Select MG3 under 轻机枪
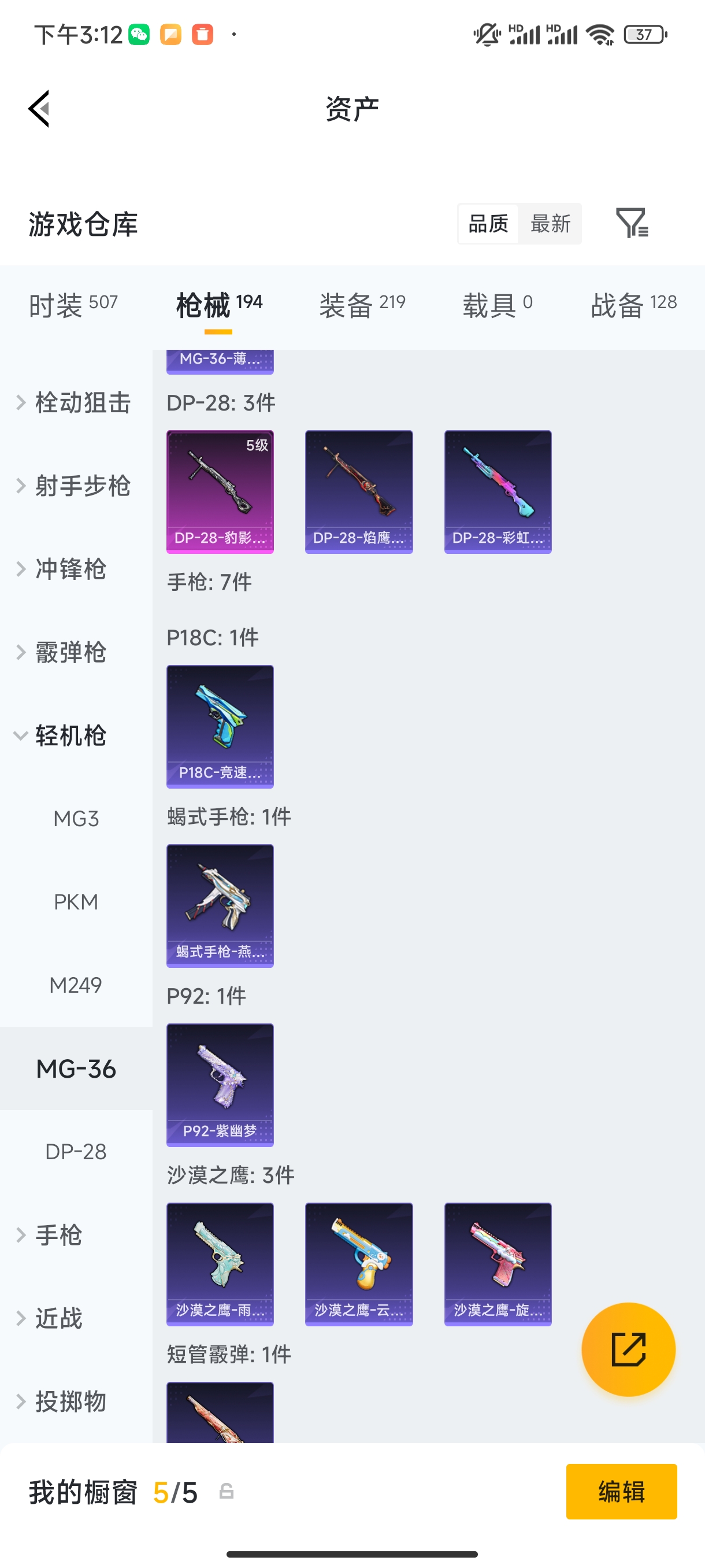This screenshot has height=1568, width=705. click(x=77, y=818)
